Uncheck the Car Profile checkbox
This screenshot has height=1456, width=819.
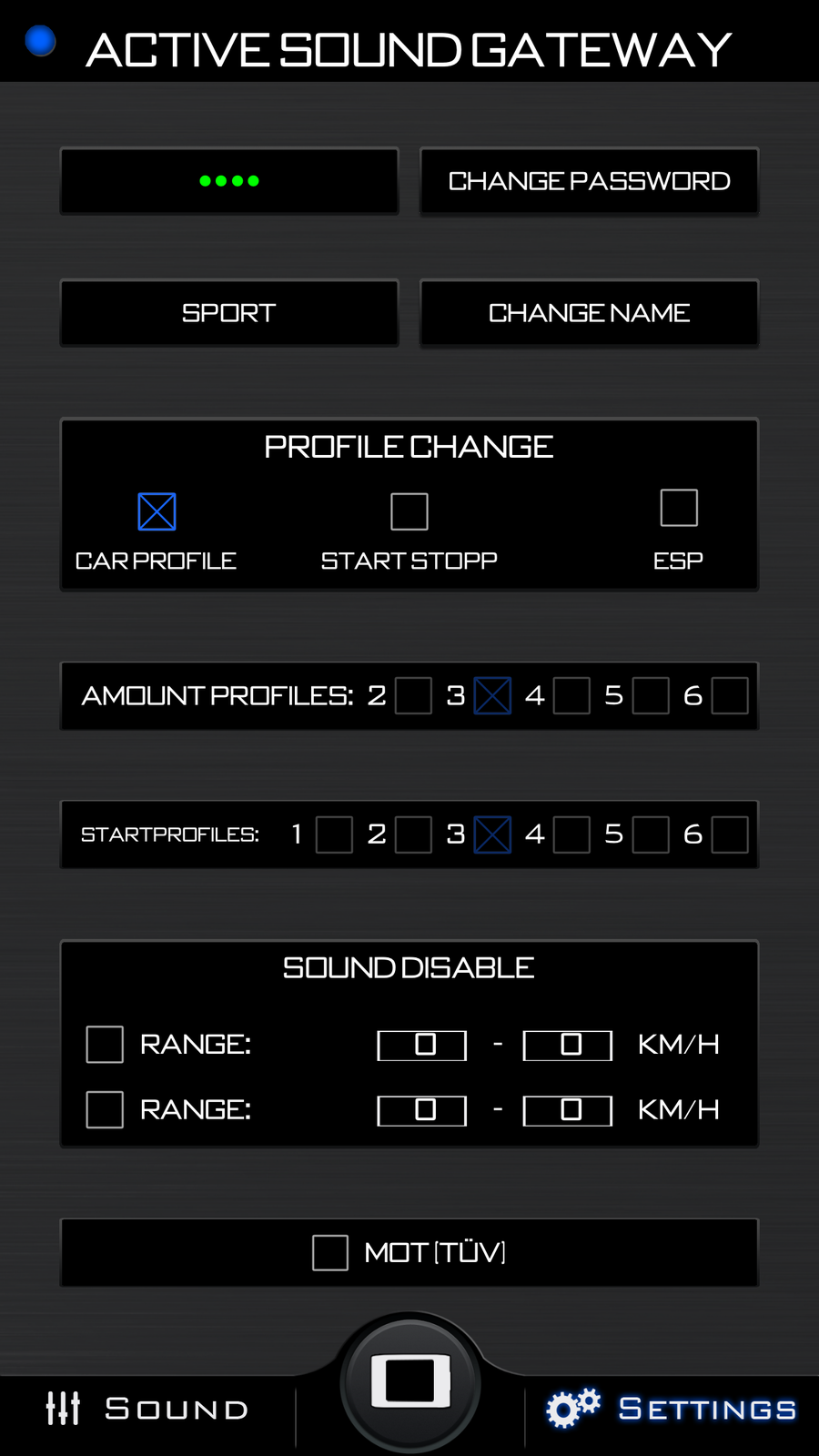click(157, 511)
